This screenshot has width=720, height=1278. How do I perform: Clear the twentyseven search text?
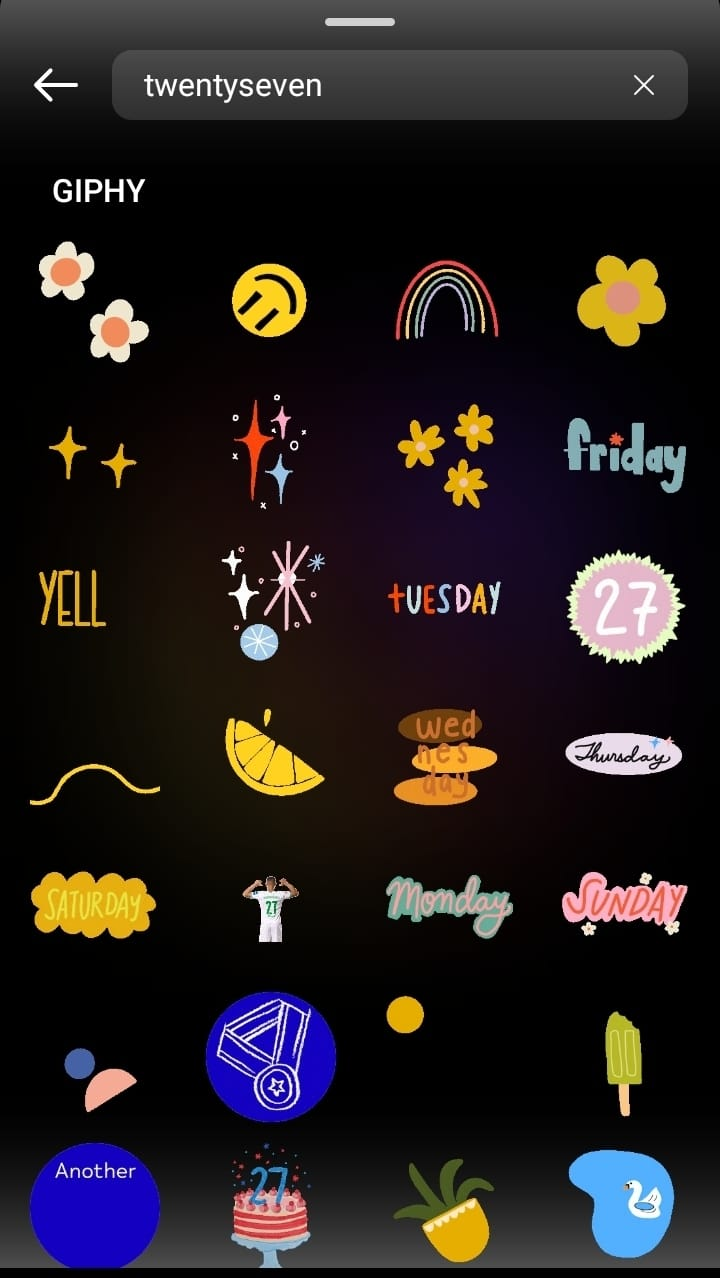pos(644,86)
